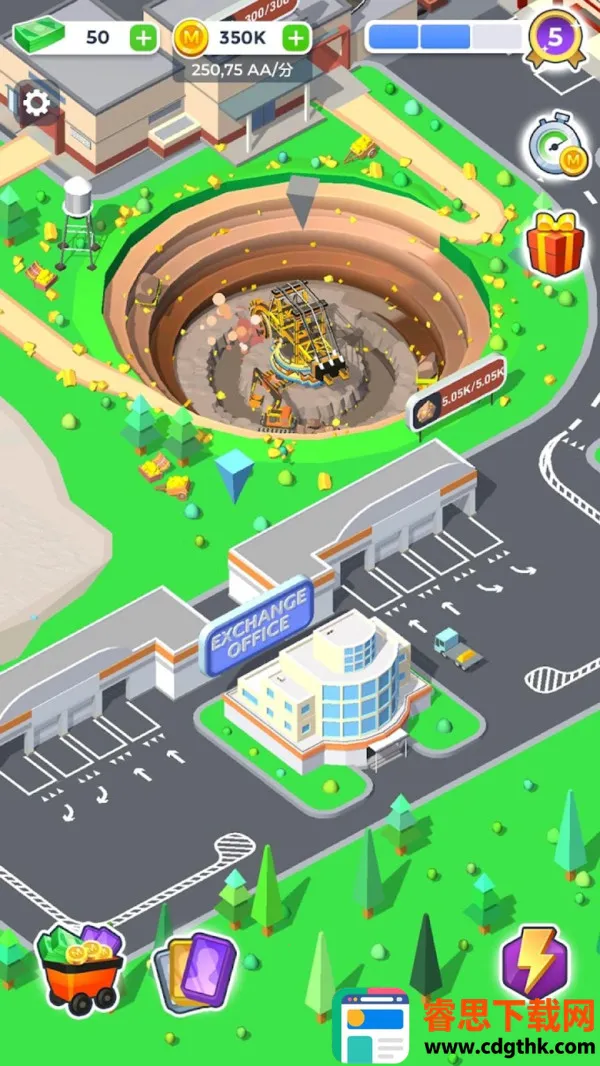Claim the red gift box
This screenshot has height=1066, width=600.
pos(555,244)
